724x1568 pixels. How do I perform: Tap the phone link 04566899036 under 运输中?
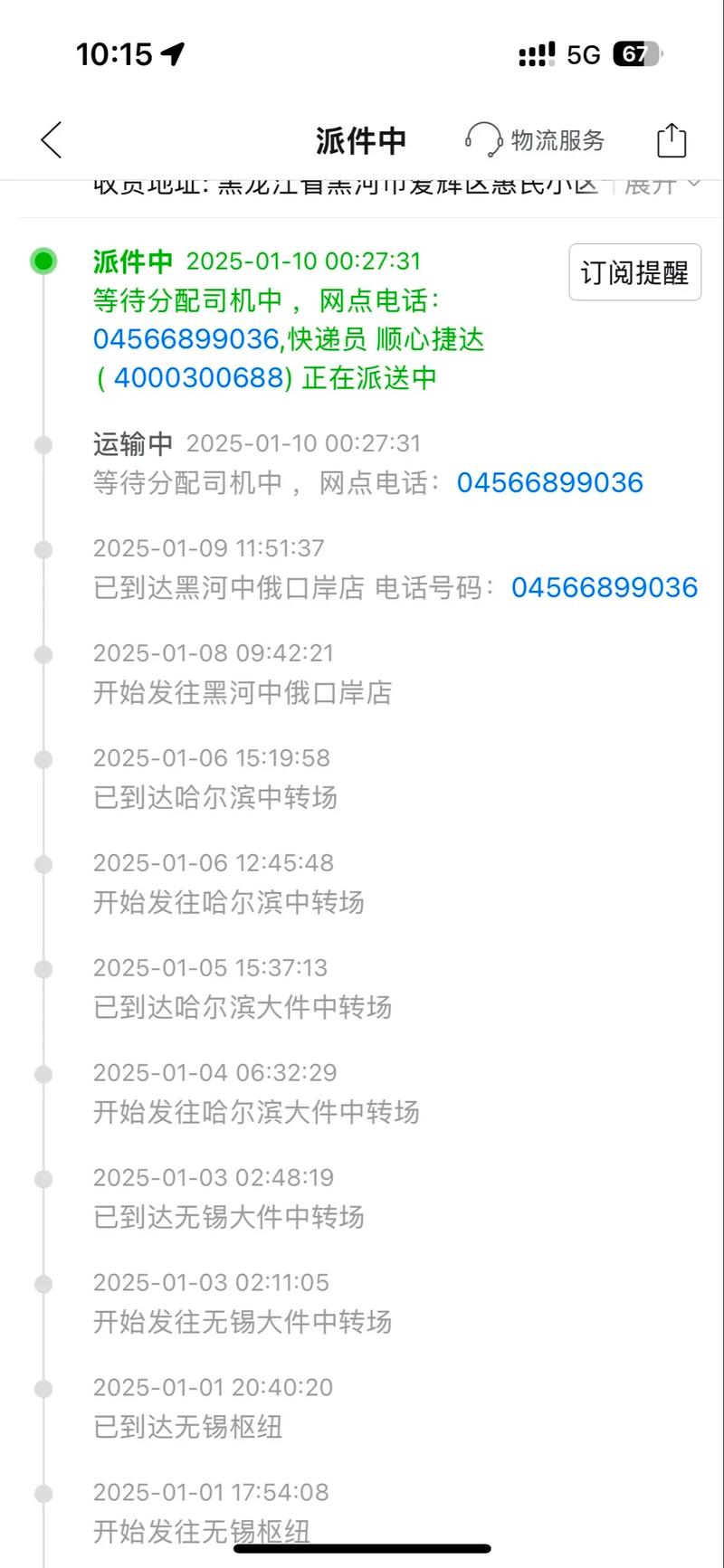click(550, 482)
